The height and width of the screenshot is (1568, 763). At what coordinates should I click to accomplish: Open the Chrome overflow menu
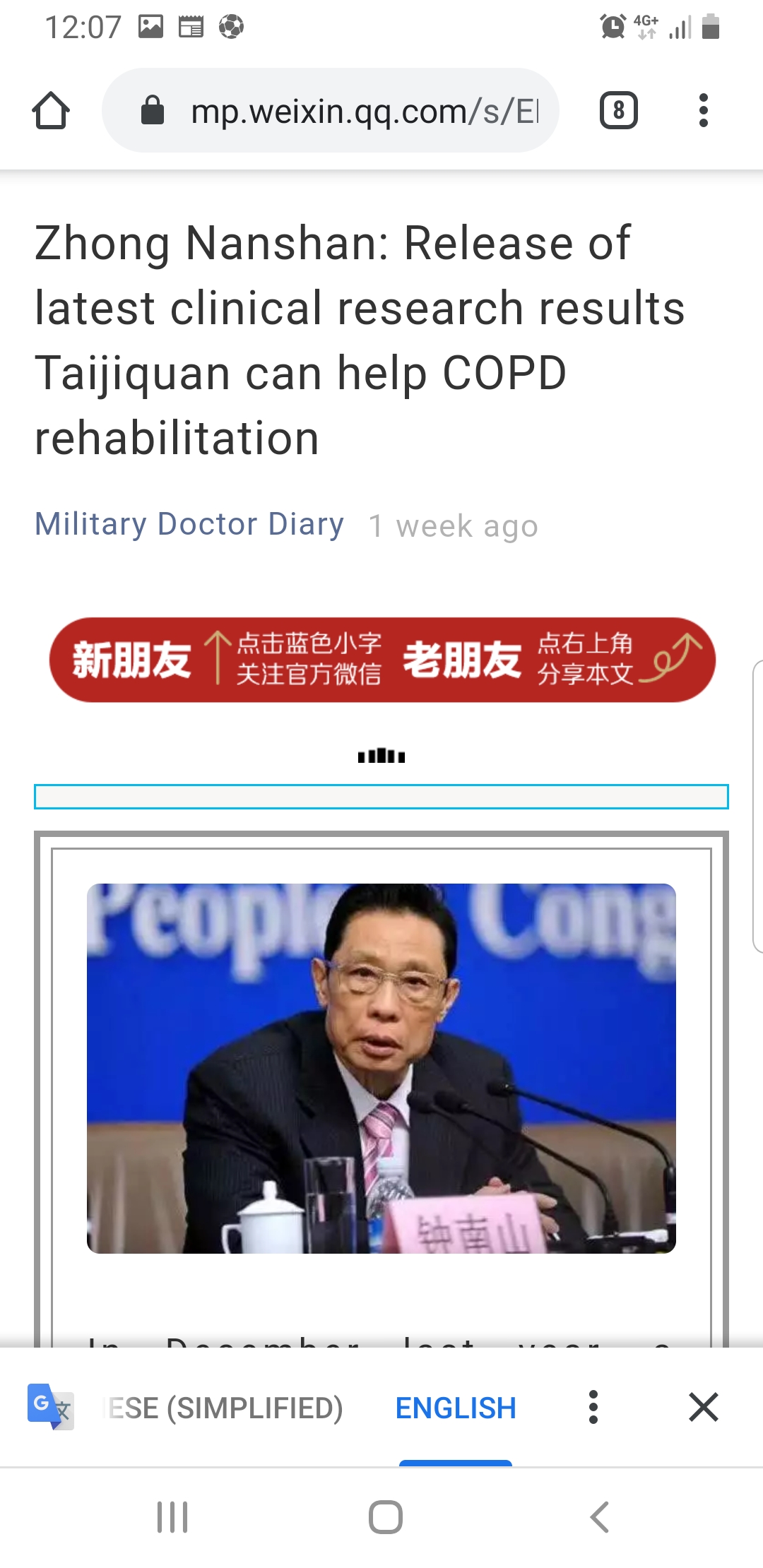pyautogui.click(x=703, y=110)
